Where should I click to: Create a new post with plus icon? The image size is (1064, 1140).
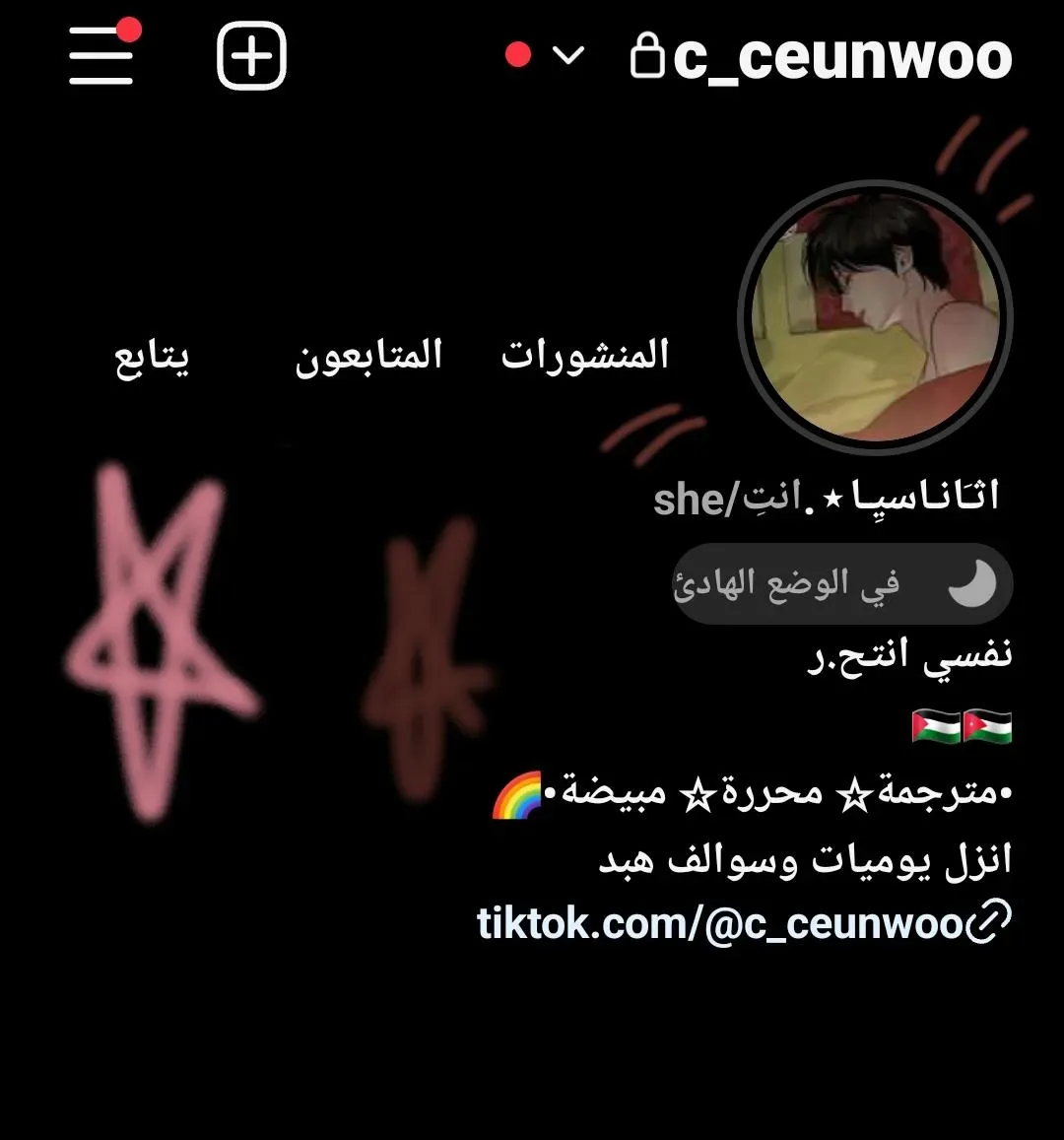[x=251, y=56]
